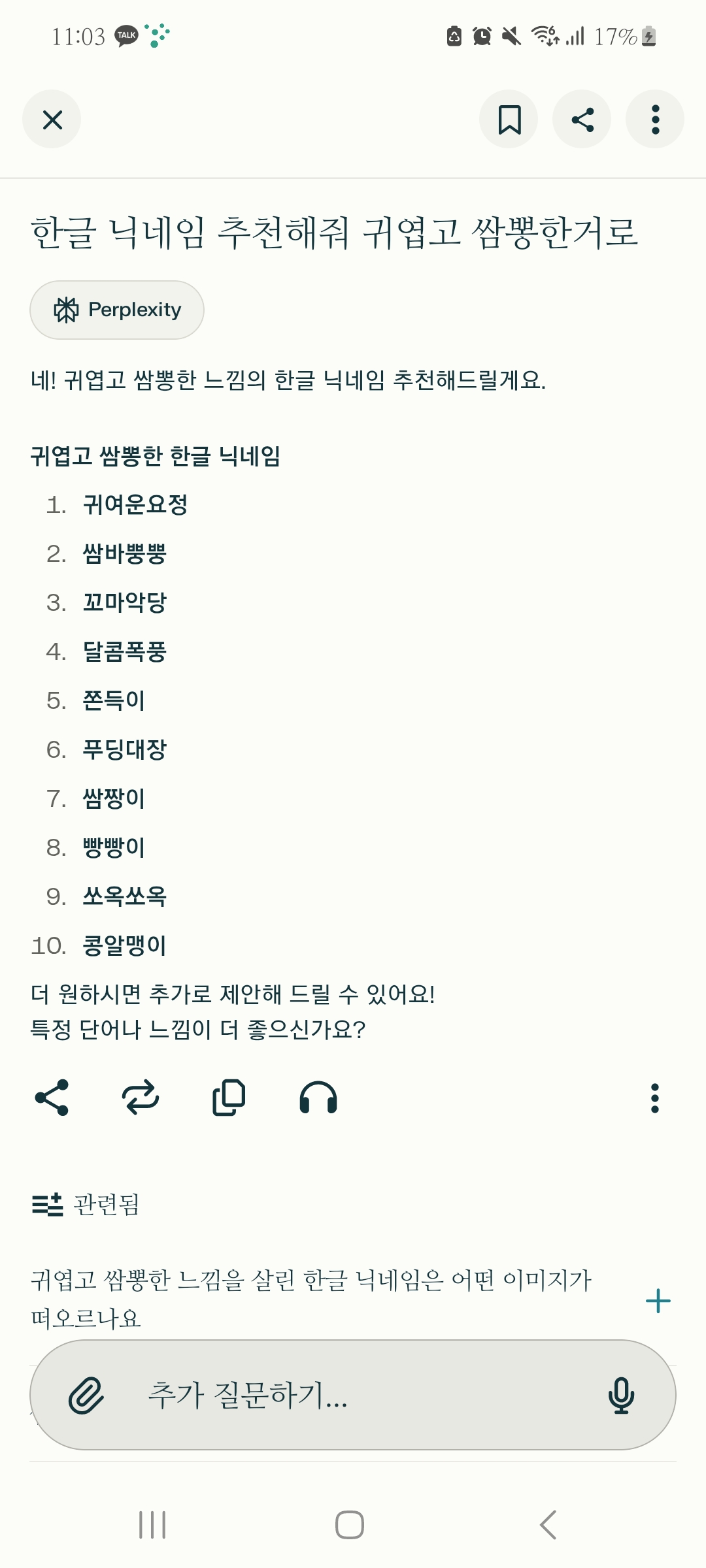Open the top overflow menu

click(x=655, y=120)
